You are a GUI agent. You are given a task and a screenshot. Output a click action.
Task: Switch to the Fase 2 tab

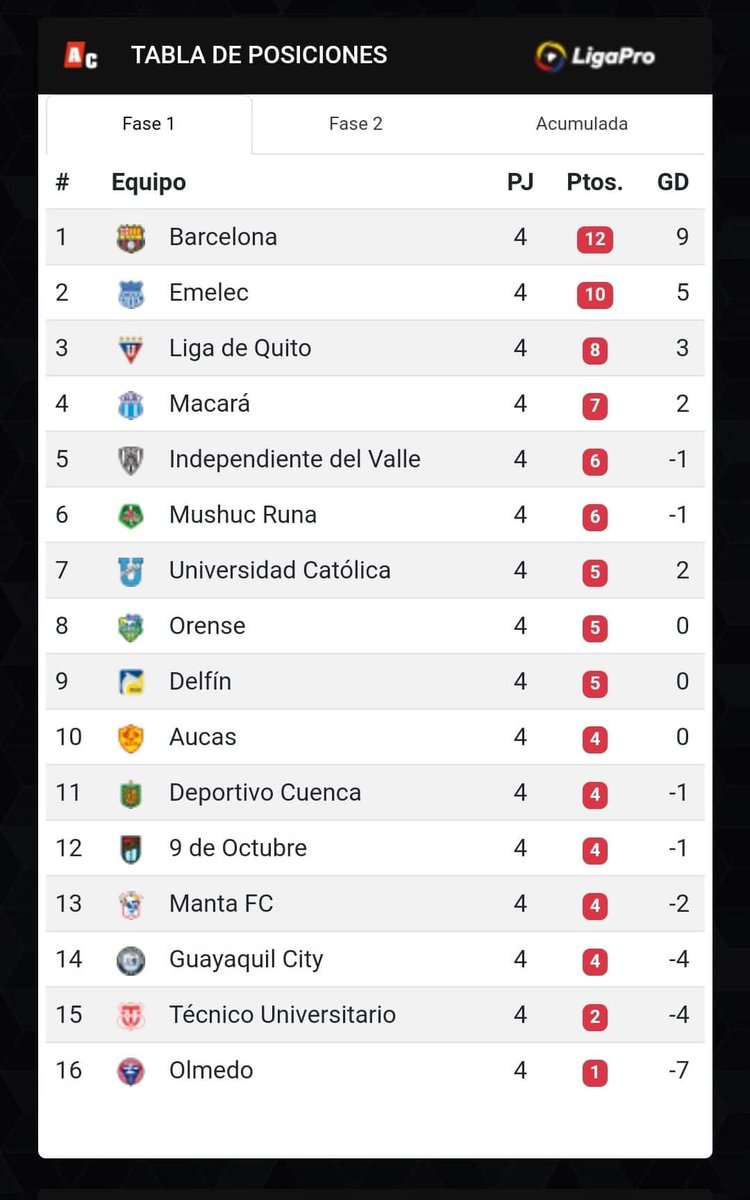[356, 124]
